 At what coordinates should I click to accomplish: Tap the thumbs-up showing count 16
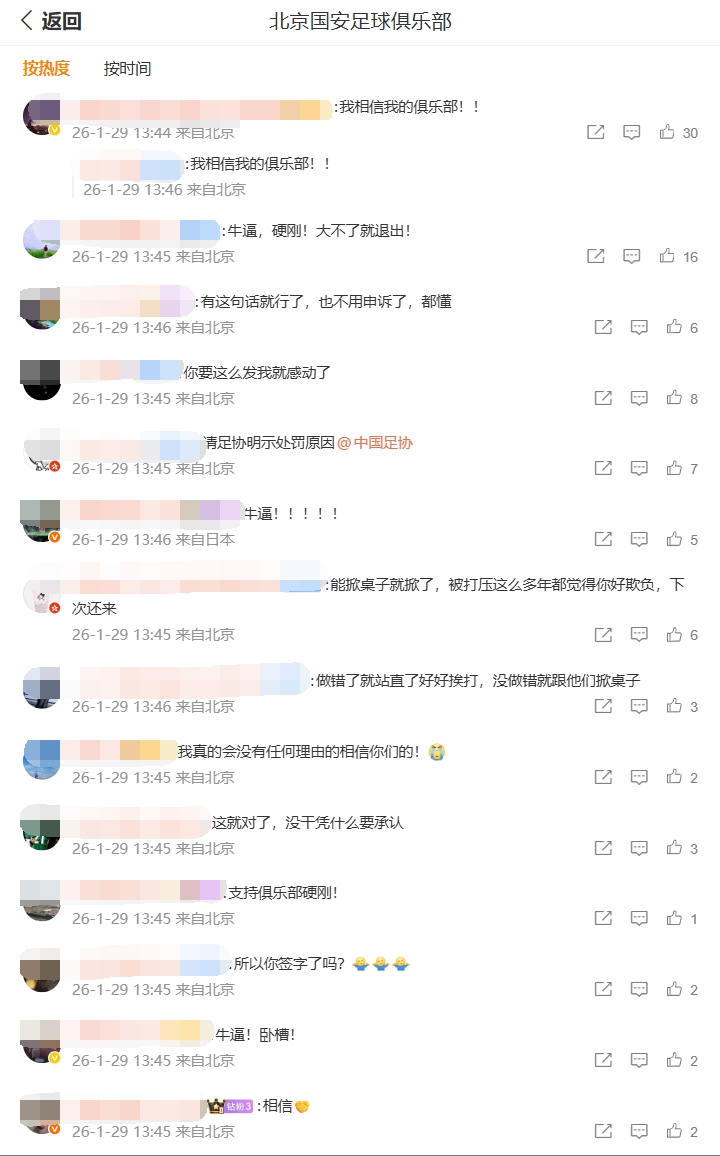(666, 255)
